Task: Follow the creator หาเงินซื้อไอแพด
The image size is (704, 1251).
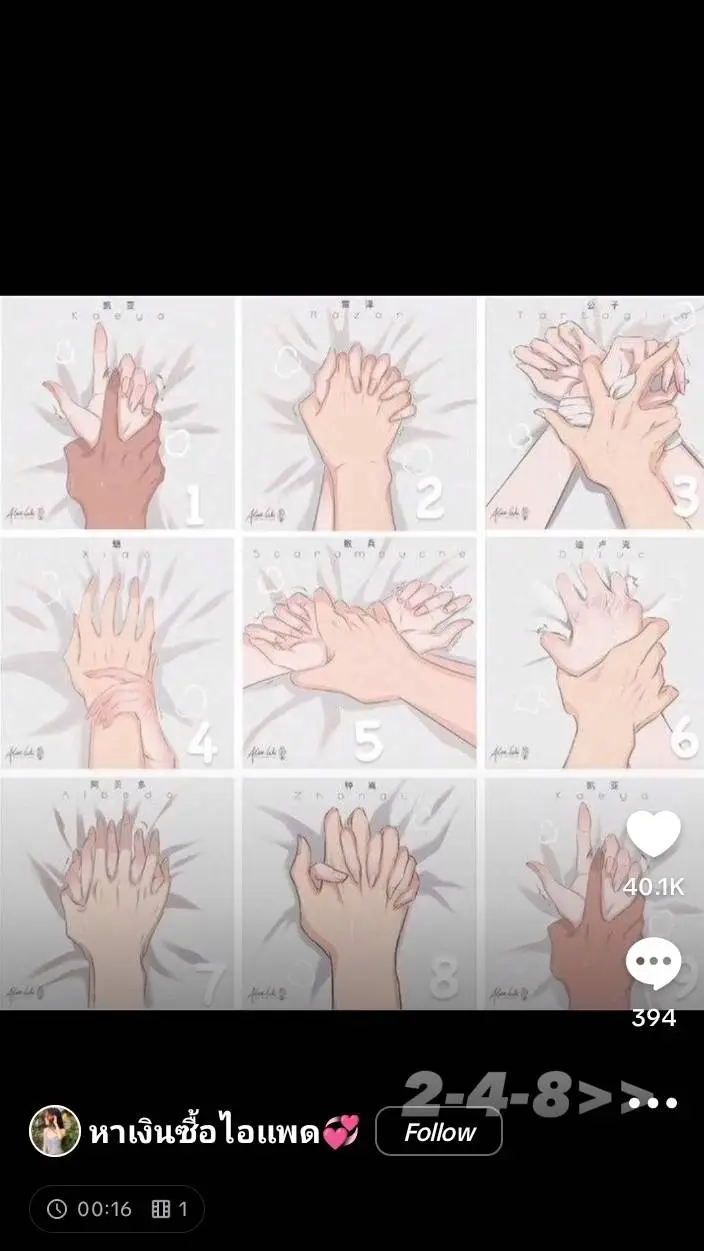Action: tap(438, 1132)
